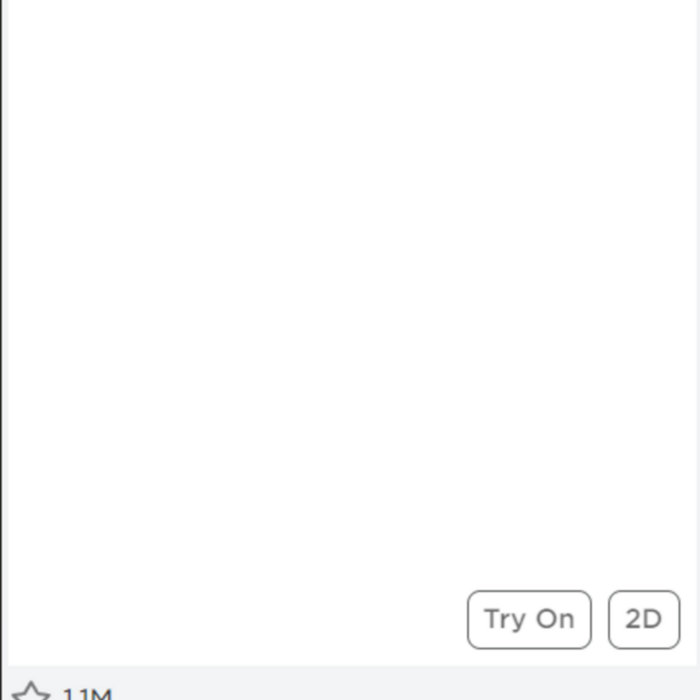700x700 pixels.
Task: Tap the Try On button
Action: pos(529,619)
